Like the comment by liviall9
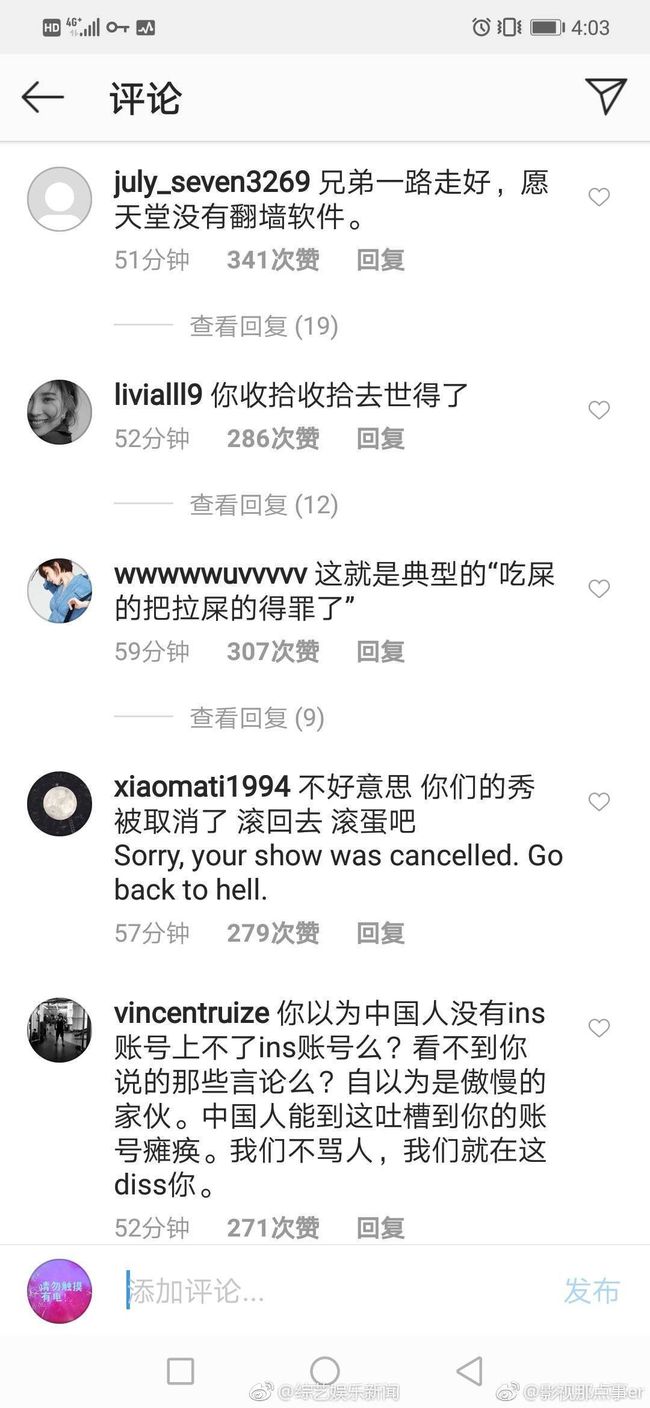Image resolution: width=650 pixels, height=1408 pixels. pos(599,410)
